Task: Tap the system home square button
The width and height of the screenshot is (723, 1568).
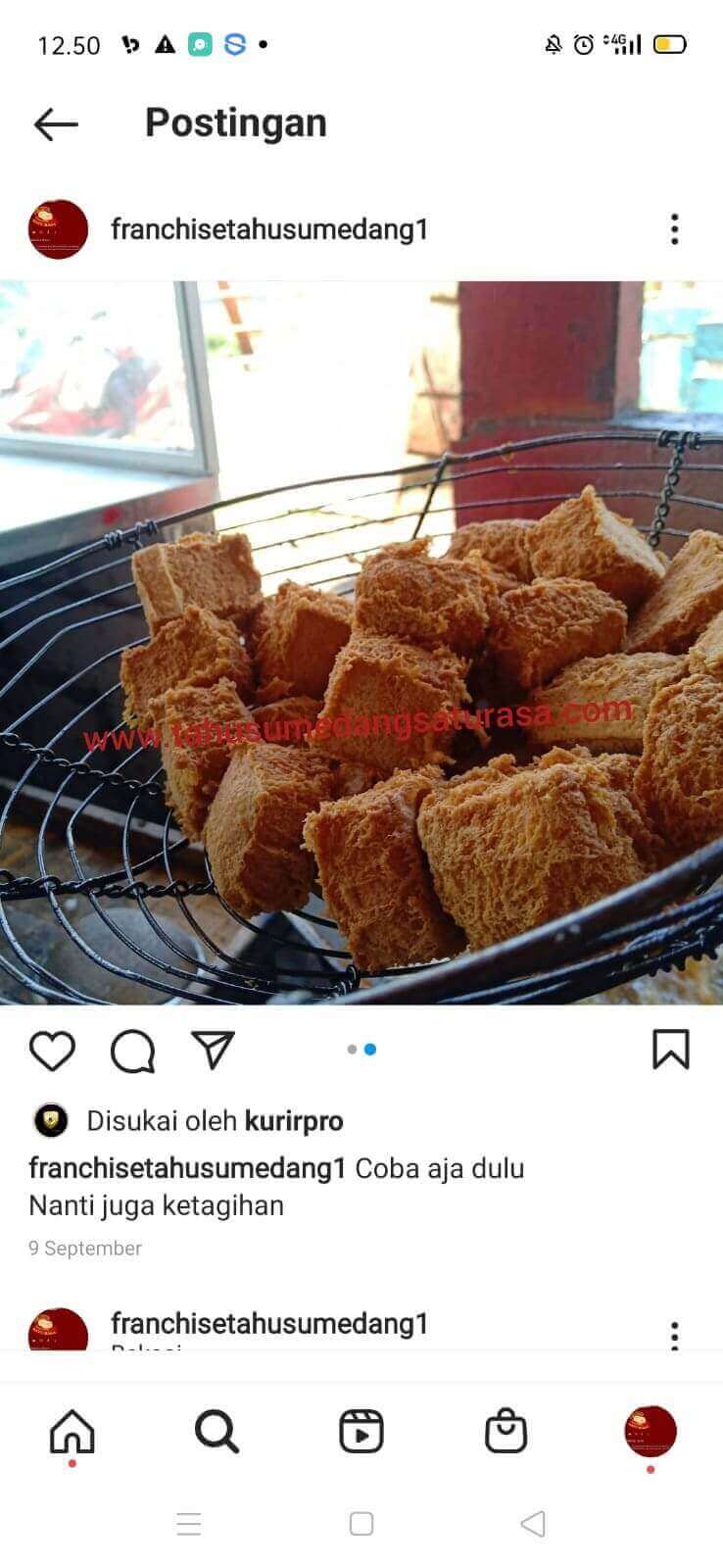Action: point(361,1524)
